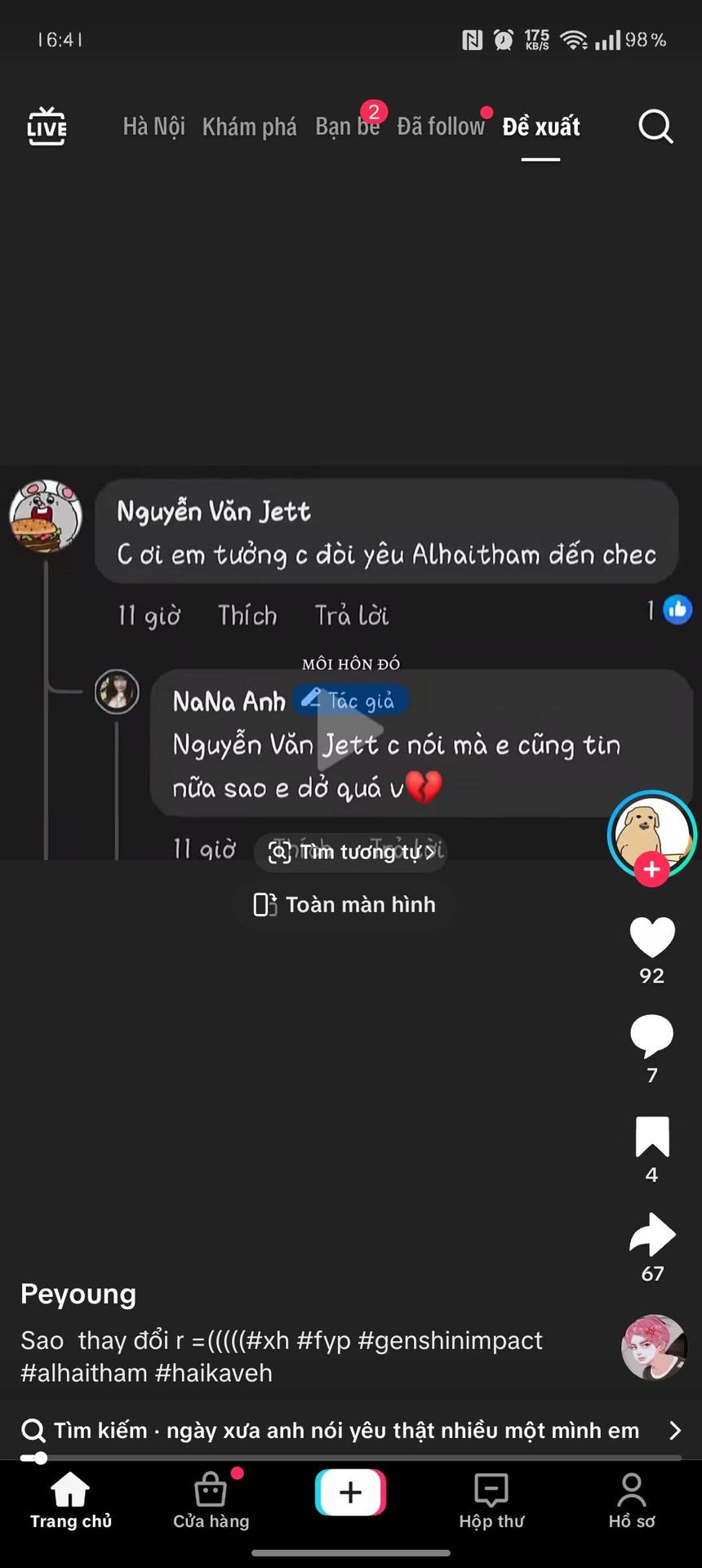Go to the Cửa hàng tab
The image size is (702, 1568).
211,1500
